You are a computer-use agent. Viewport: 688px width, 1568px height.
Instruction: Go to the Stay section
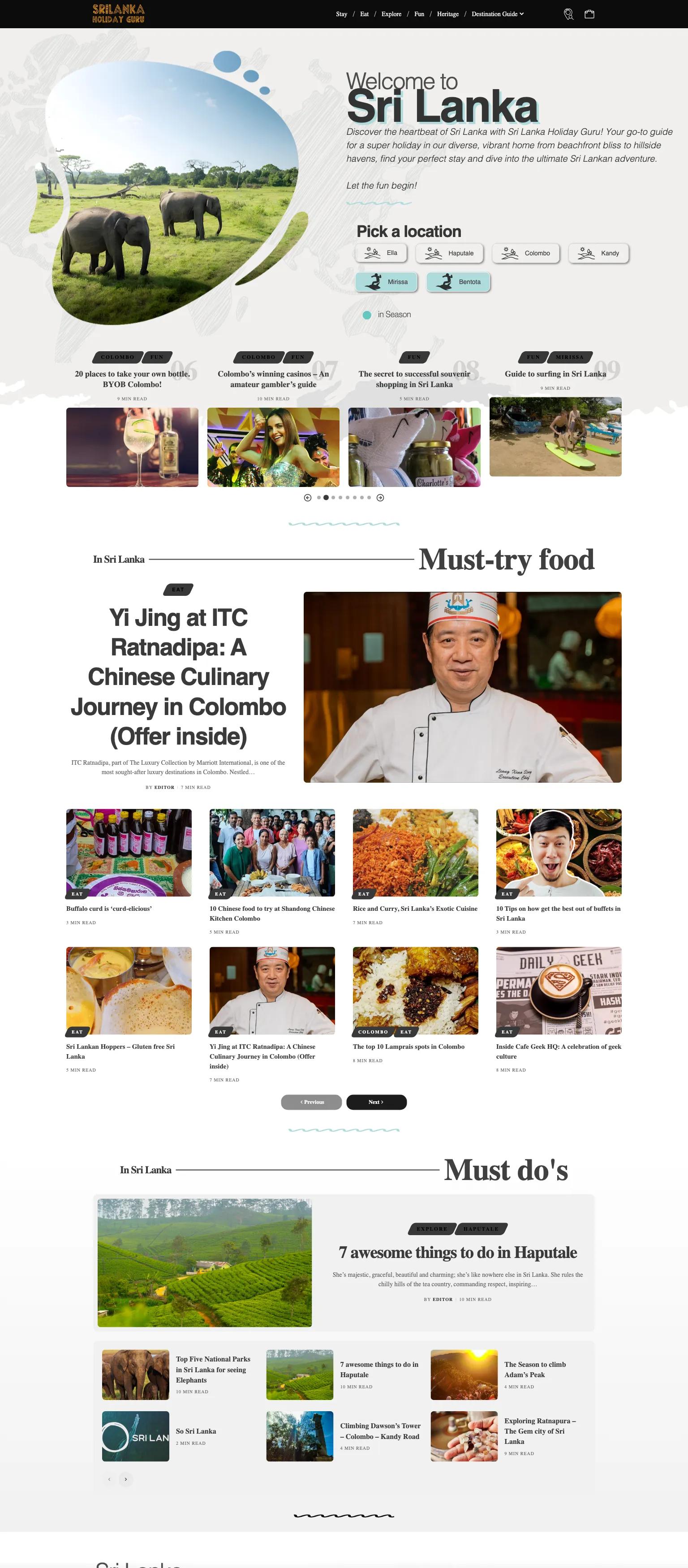[x=342, y=14]
